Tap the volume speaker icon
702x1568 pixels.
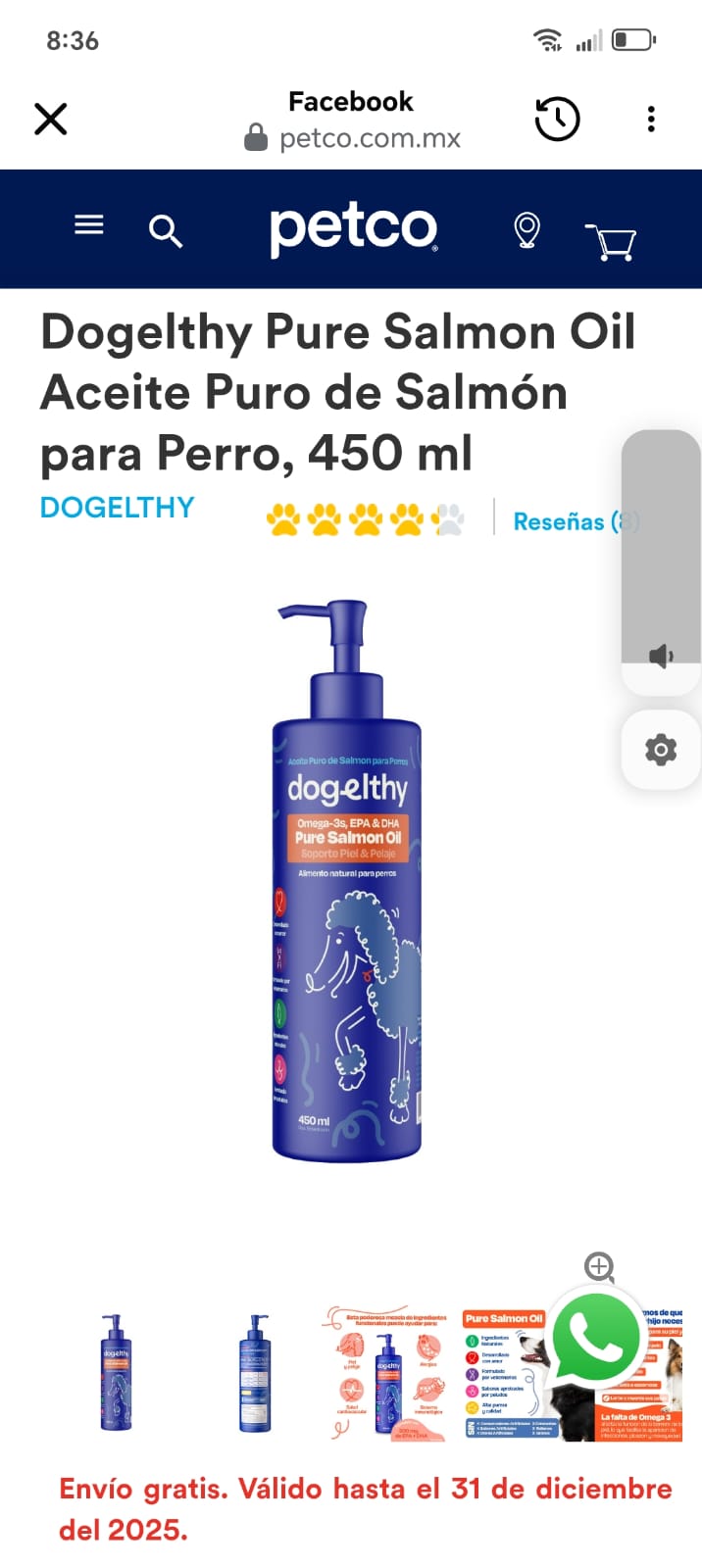click(x=662, y=656)
